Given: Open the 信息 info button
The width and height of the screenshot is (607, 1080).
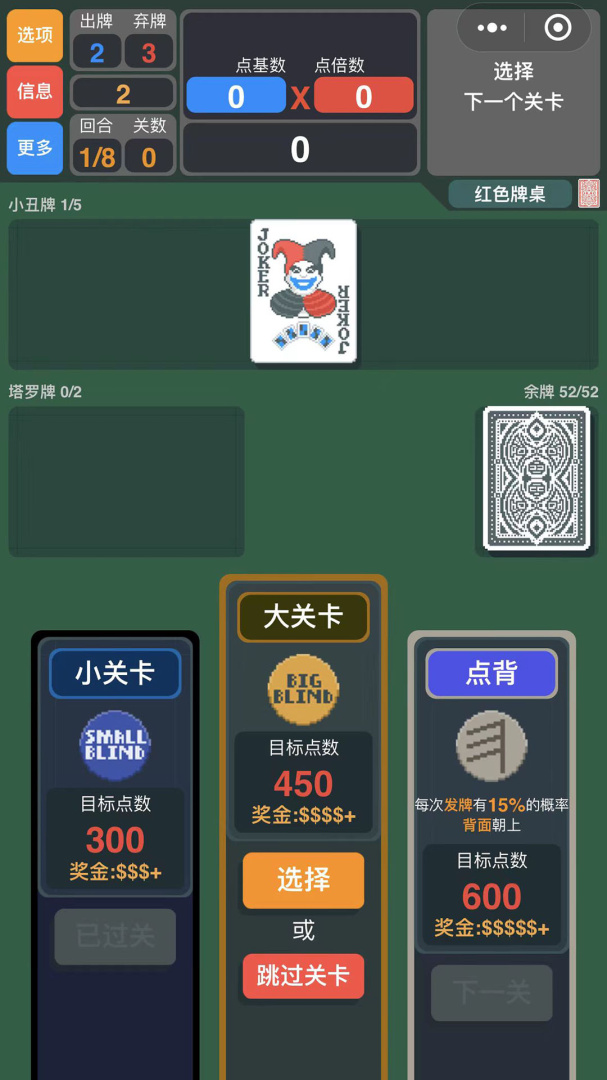Looking at the screenshot, I should point(34,91).
